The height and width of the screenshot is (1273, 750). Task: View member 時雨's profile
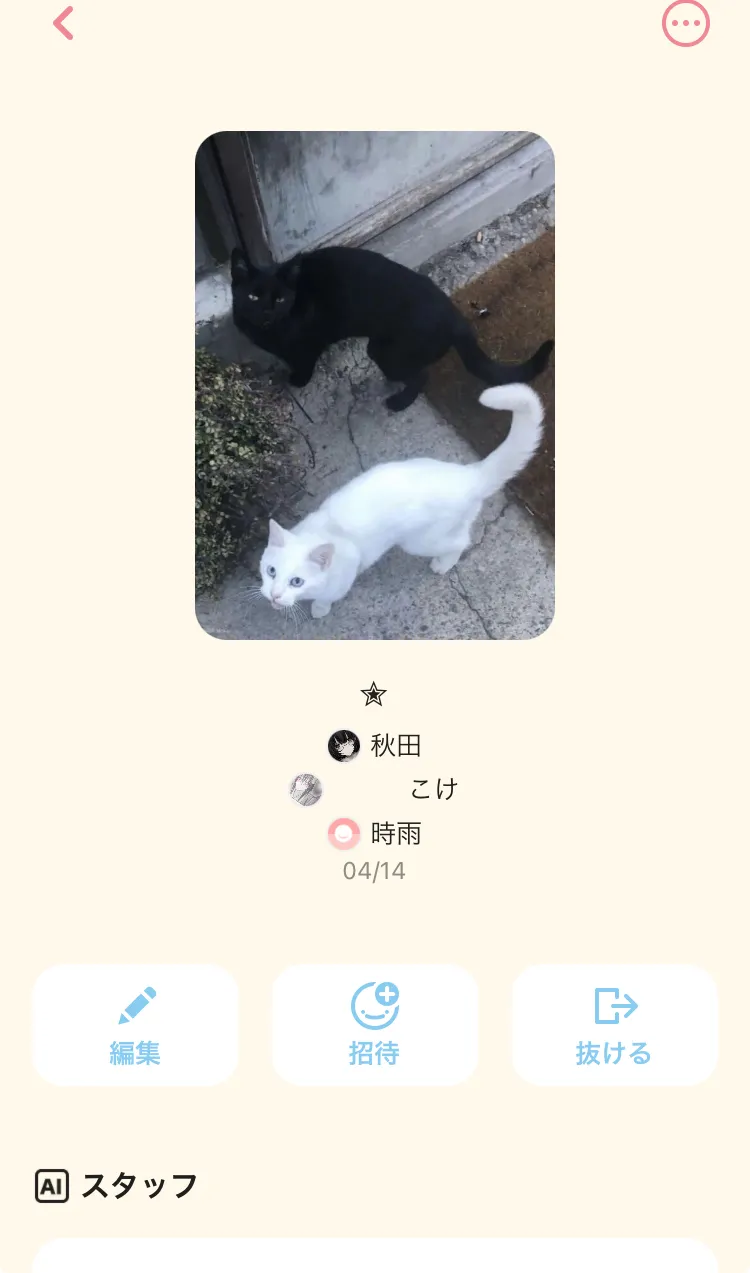click(375, 833)
